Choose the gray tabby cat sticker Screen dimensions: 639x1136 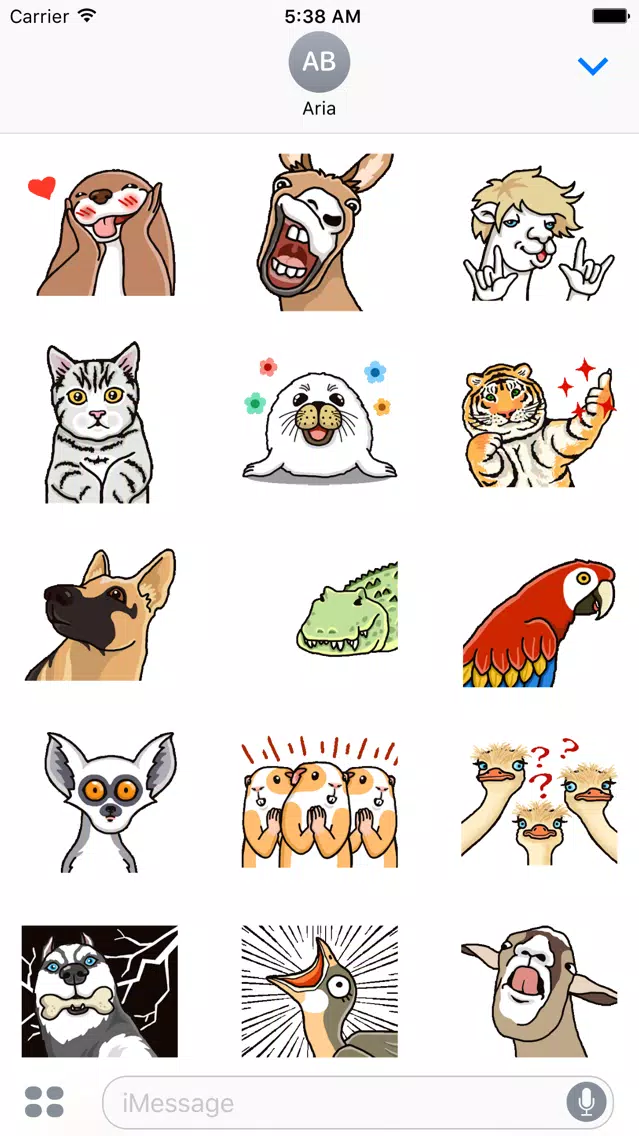(98, 422)
